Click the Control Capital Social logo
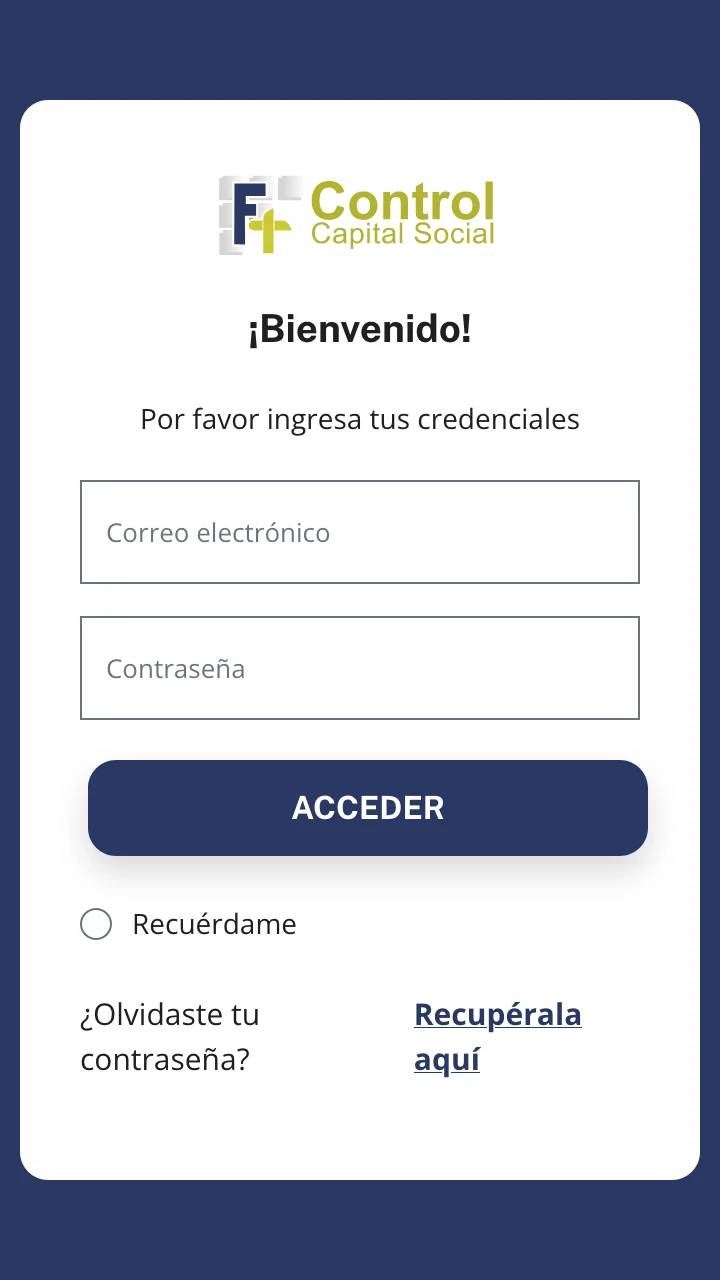 (x=356, y=214)
